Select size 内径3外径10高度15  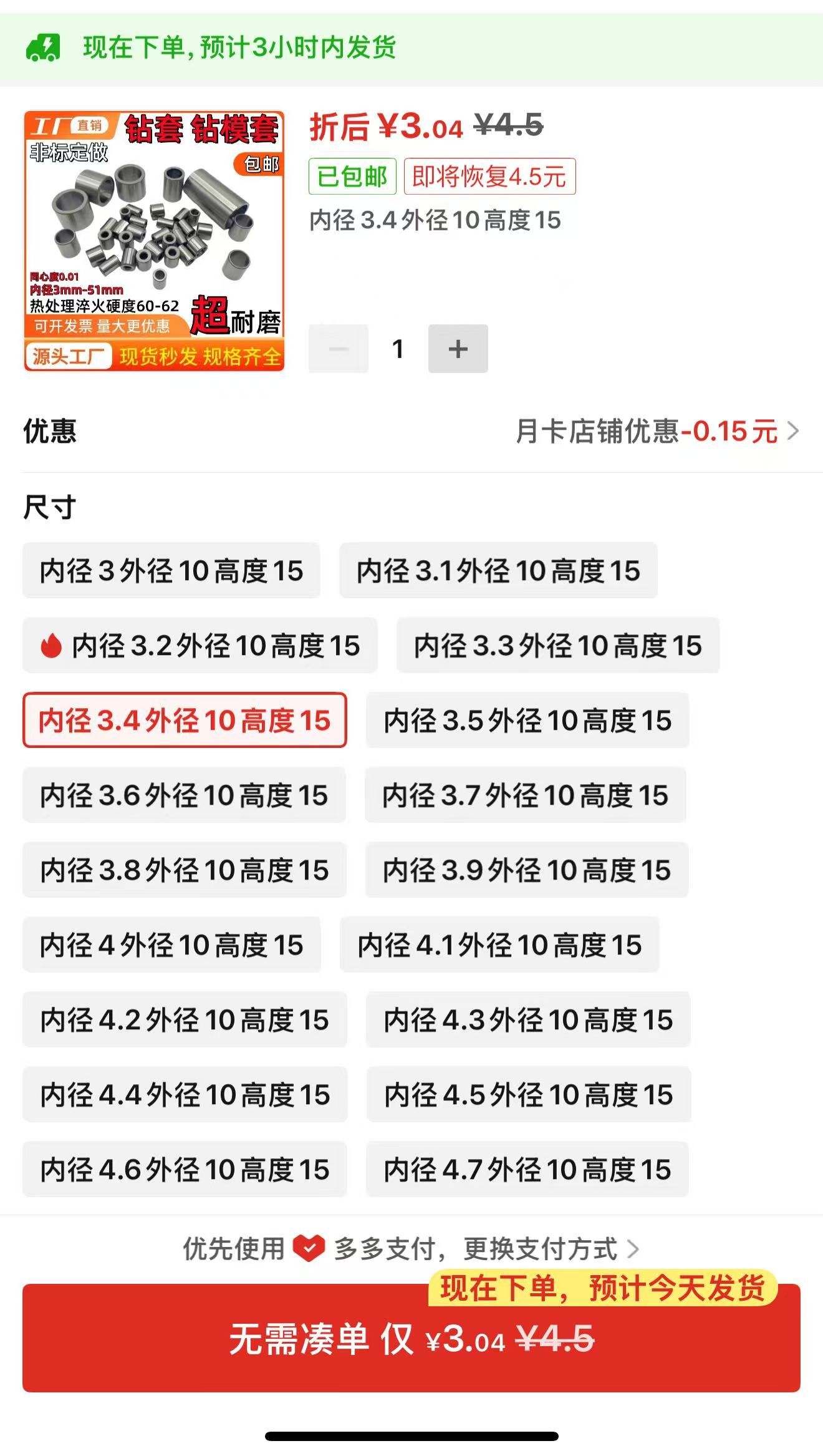[x=171, y=571]
